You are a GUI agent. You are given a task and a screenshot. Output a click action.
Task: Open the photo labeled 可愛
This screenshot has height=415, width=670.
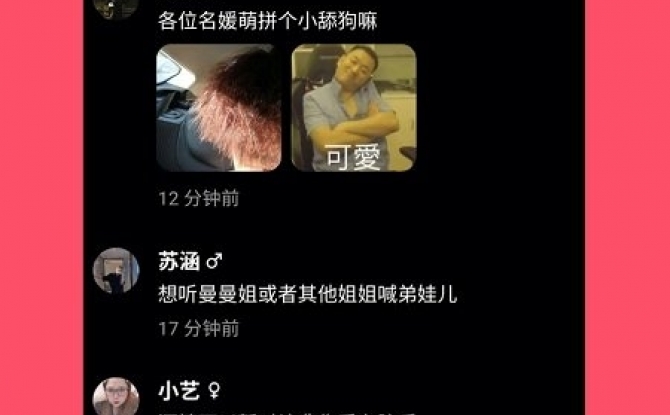click(x=353, y=108)
